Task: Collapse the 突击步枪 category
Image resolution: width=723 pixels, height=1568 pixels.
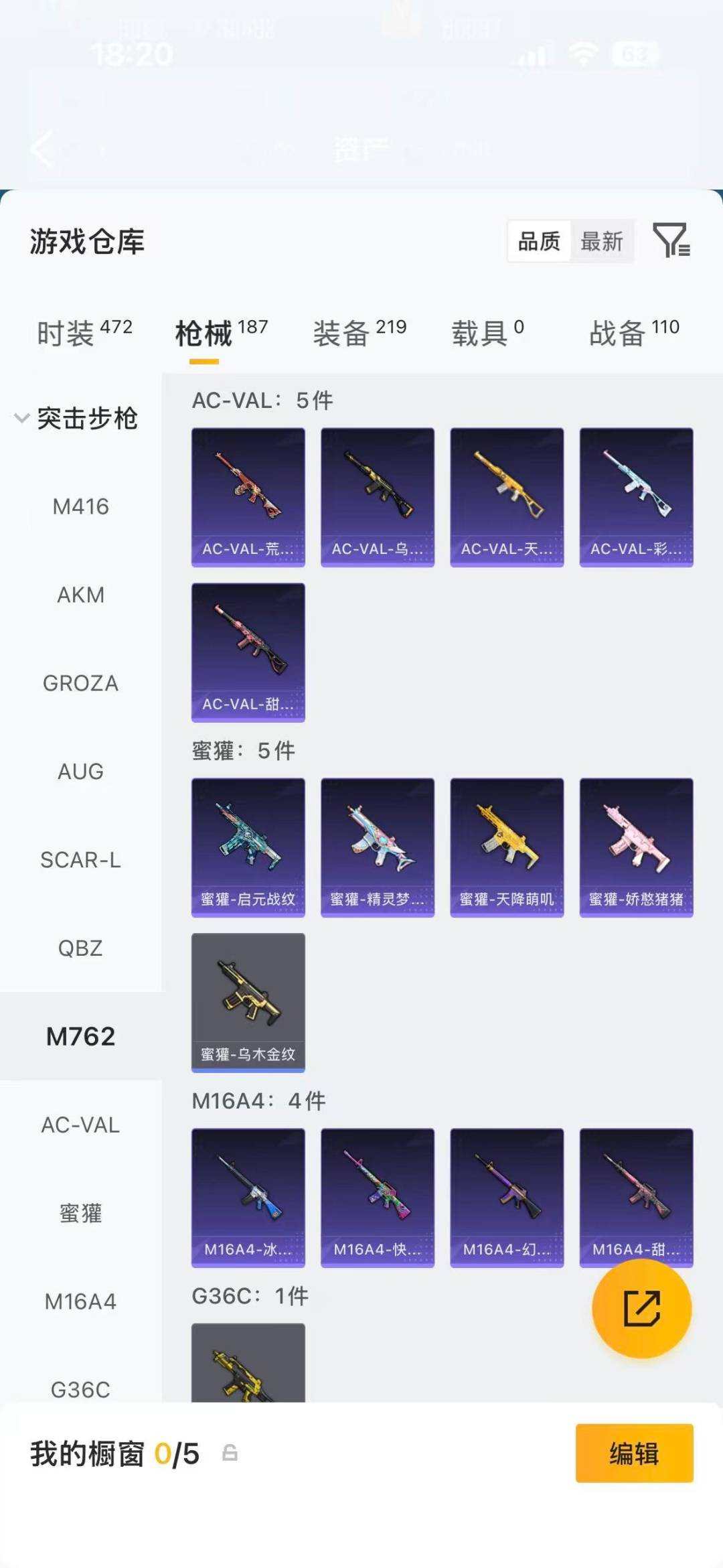Action: (76, 419)
